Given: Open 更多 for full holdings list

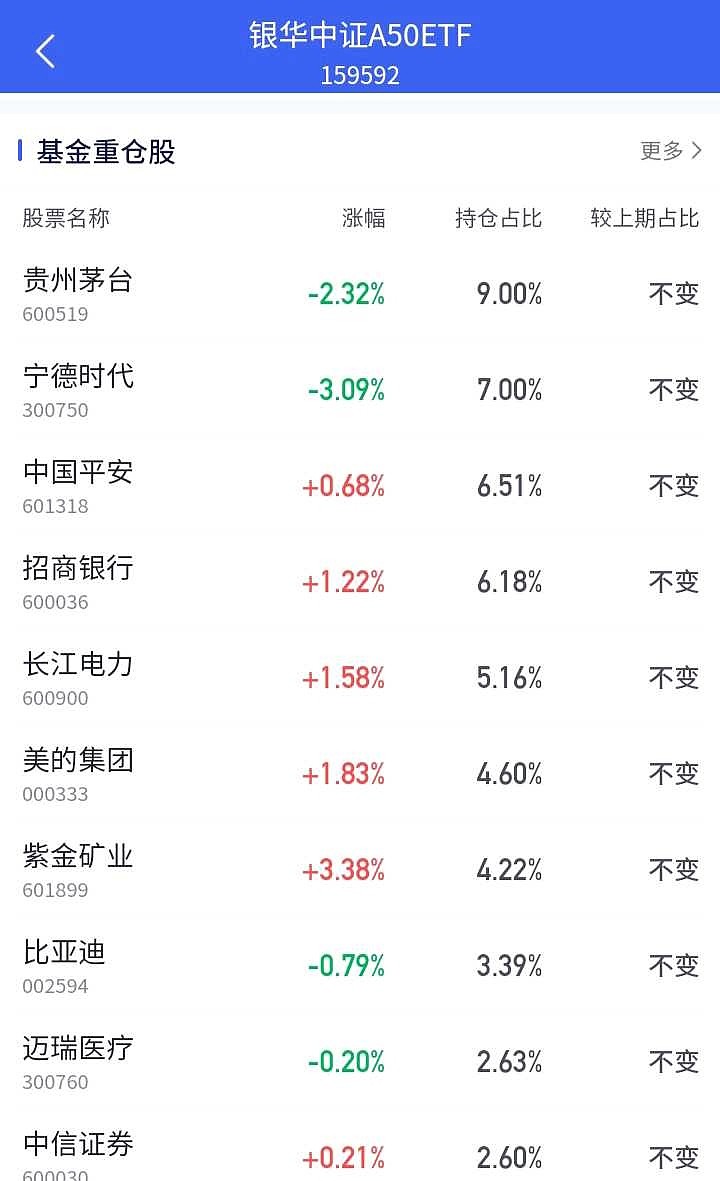Looking at the screenshot, I should [x=671, y=151].
